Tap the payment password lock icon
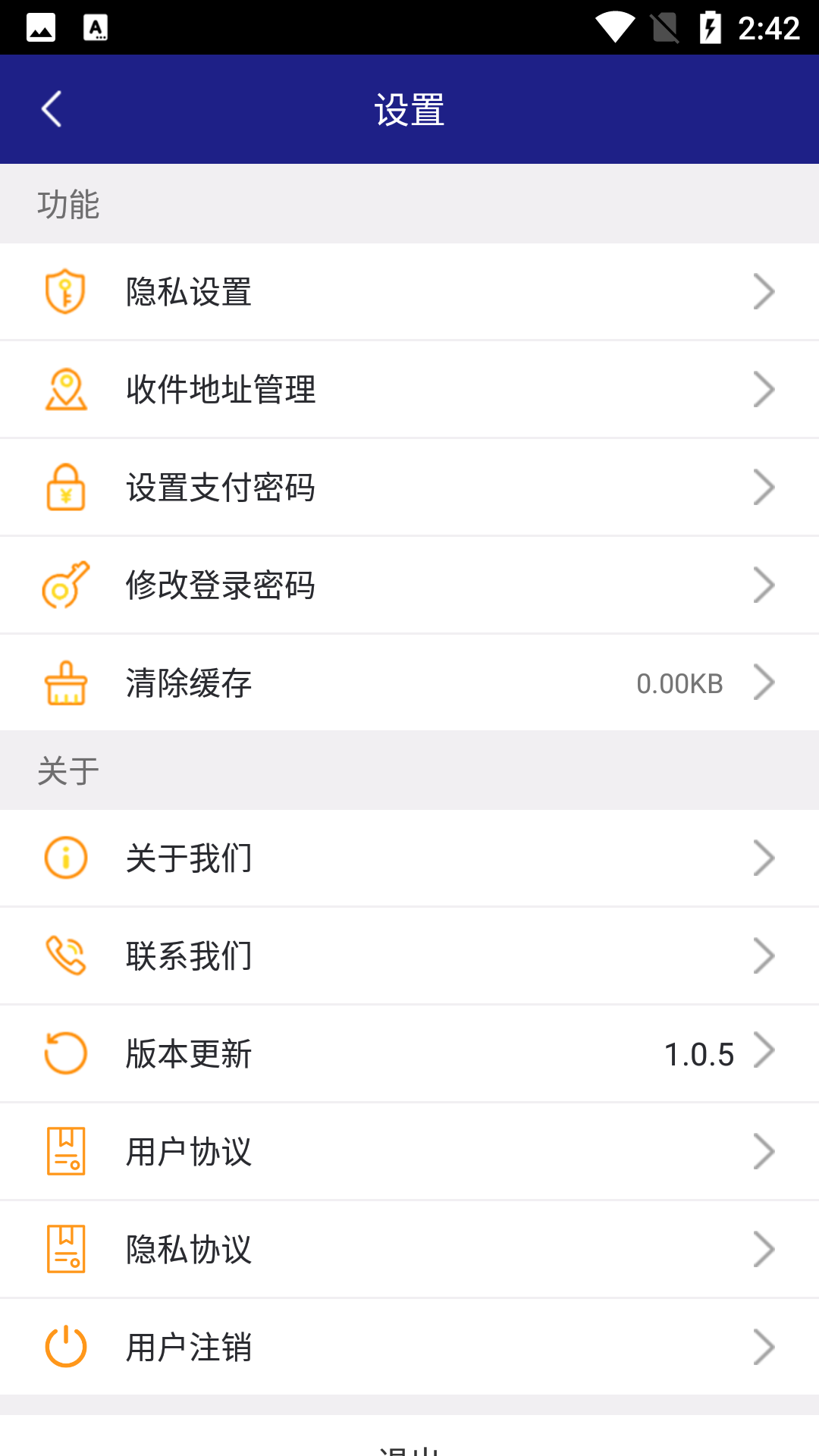Viewport: 819px width, 1456px height. [x=65, y=486]
